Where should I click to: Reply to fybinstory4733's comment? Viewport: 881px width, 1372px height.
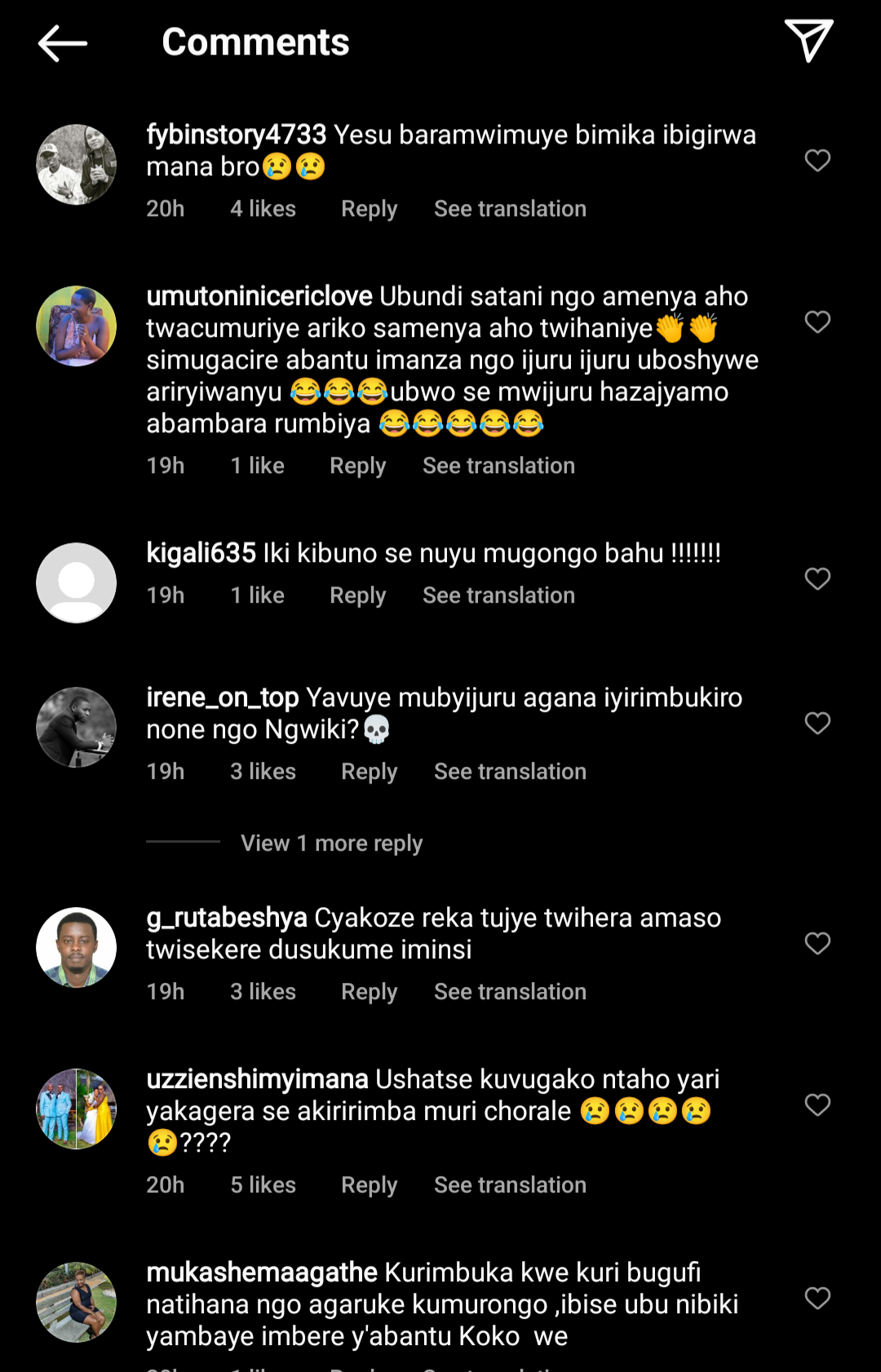coord(369,209)
